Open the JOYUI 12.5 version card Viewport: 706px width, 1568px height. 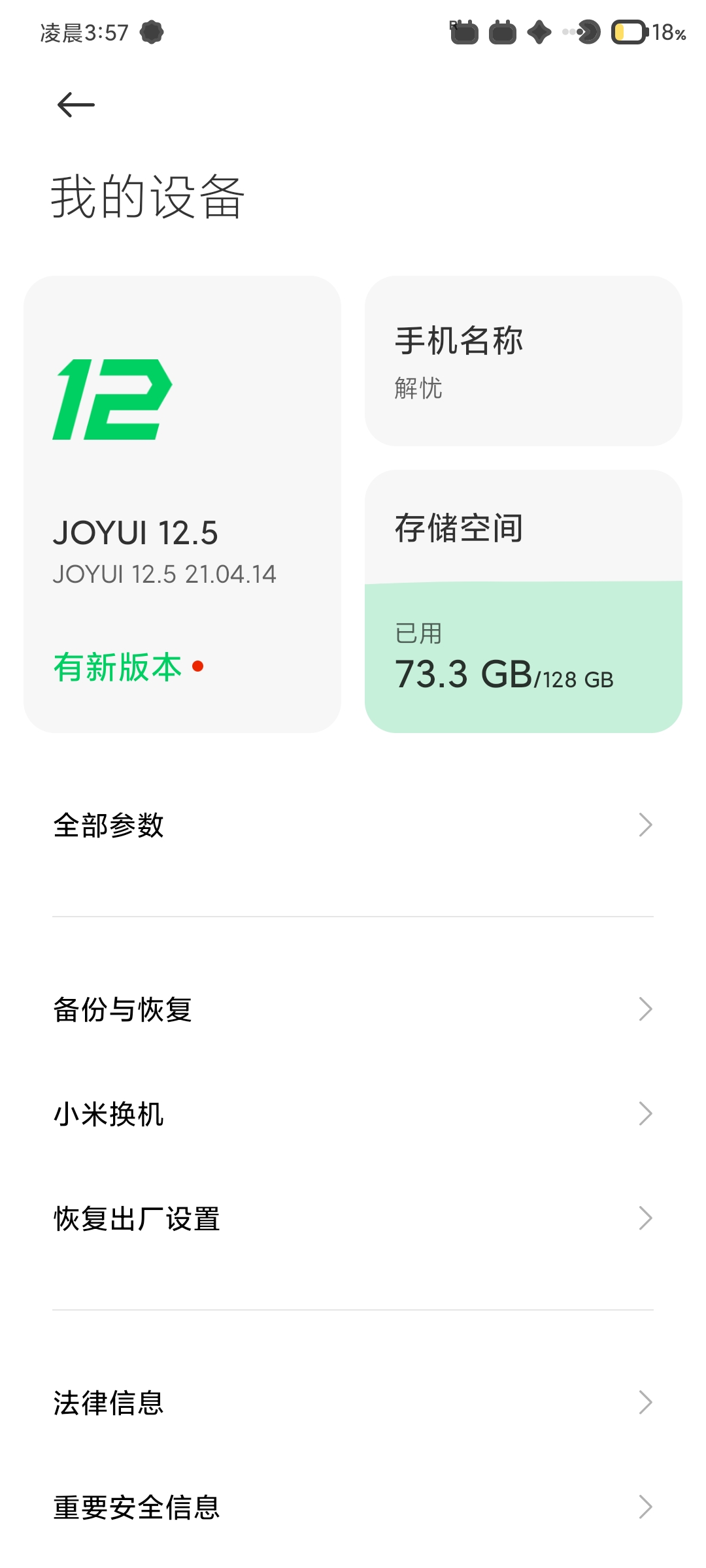coord(182,504)
